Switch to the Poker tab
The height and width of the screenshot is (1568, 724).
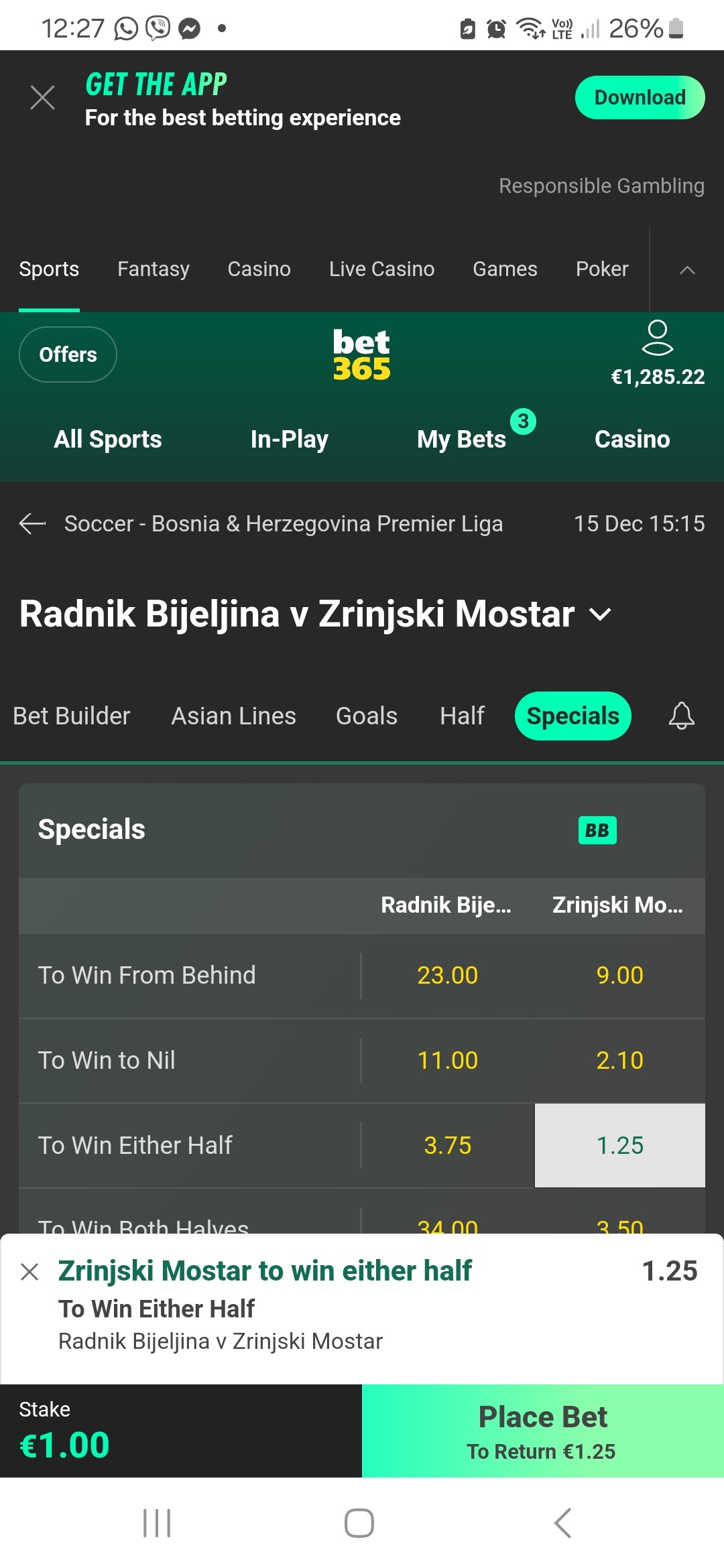tap(602, 269)
